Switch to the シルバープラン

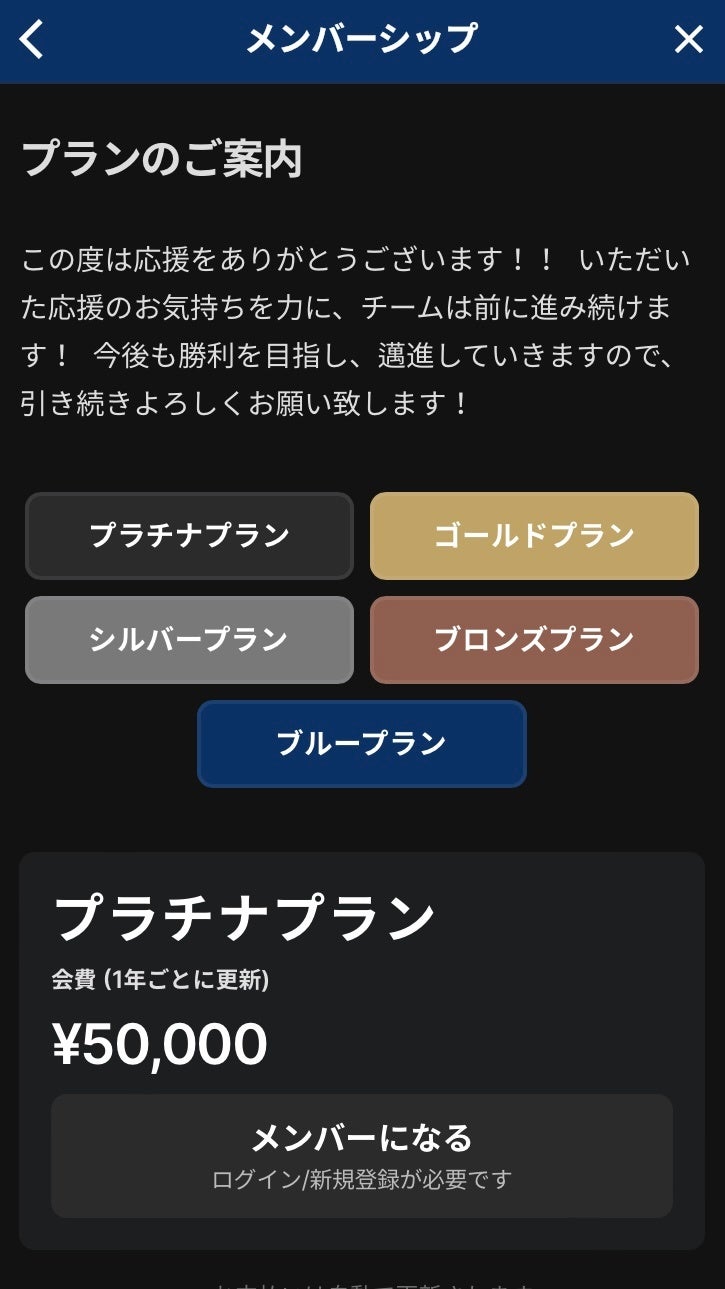pos(189,640)
